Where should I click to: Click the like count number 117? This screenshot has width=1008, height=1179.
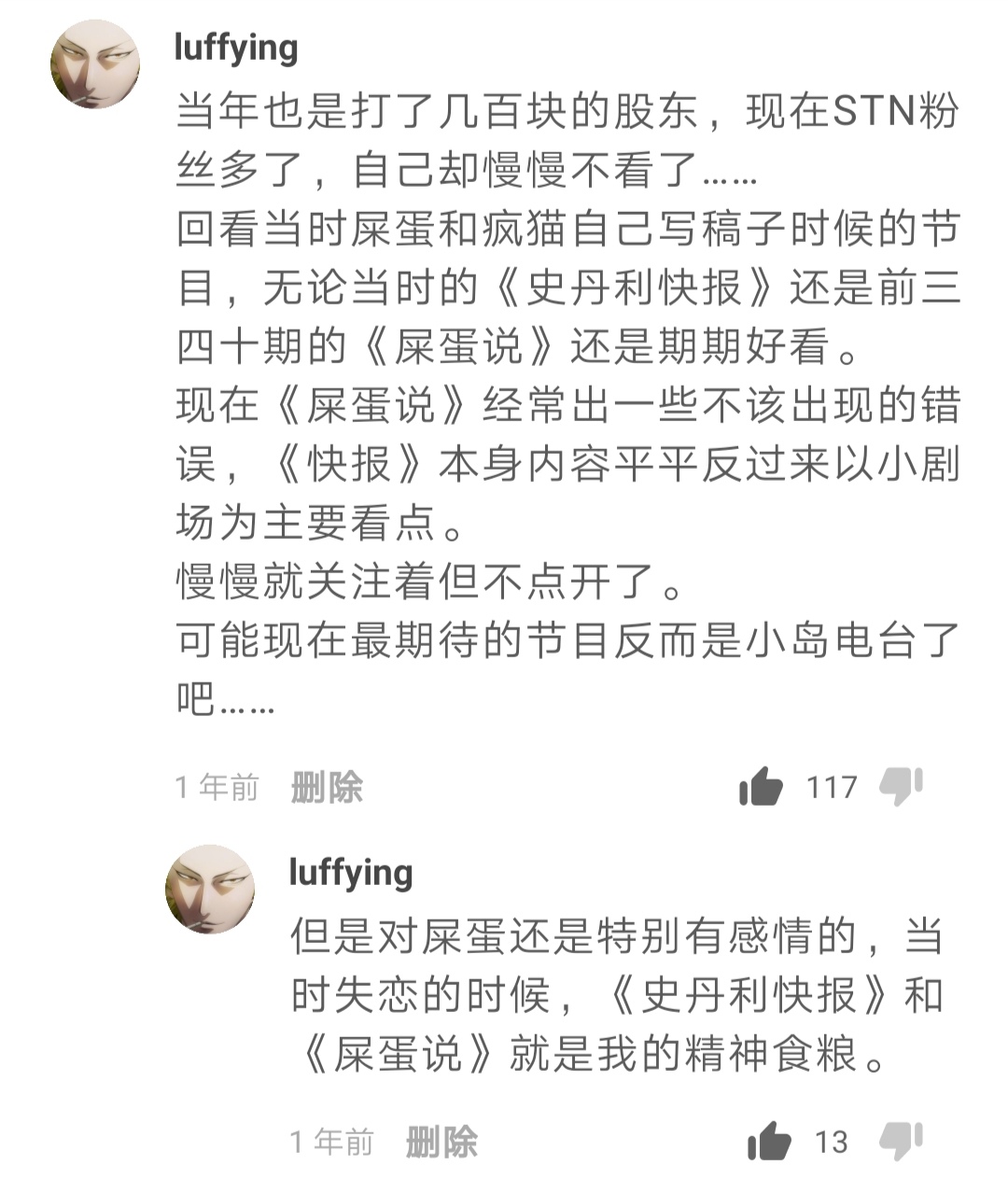coord(835,789)
